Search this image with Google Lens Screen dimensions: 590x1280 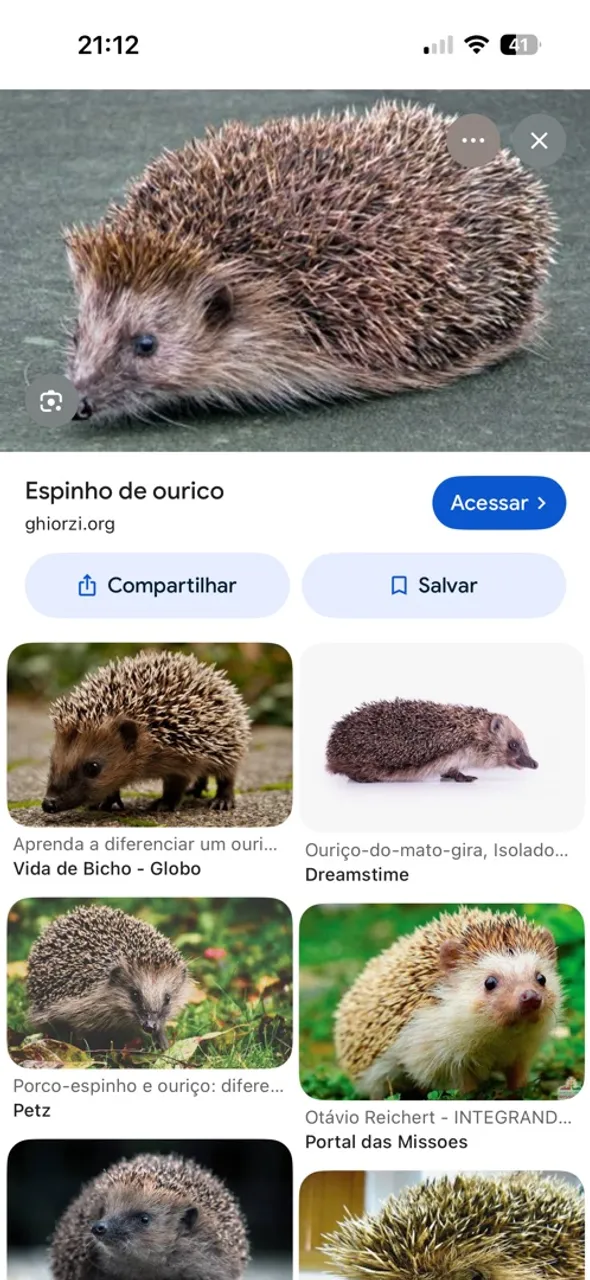(x=51, y=402)
